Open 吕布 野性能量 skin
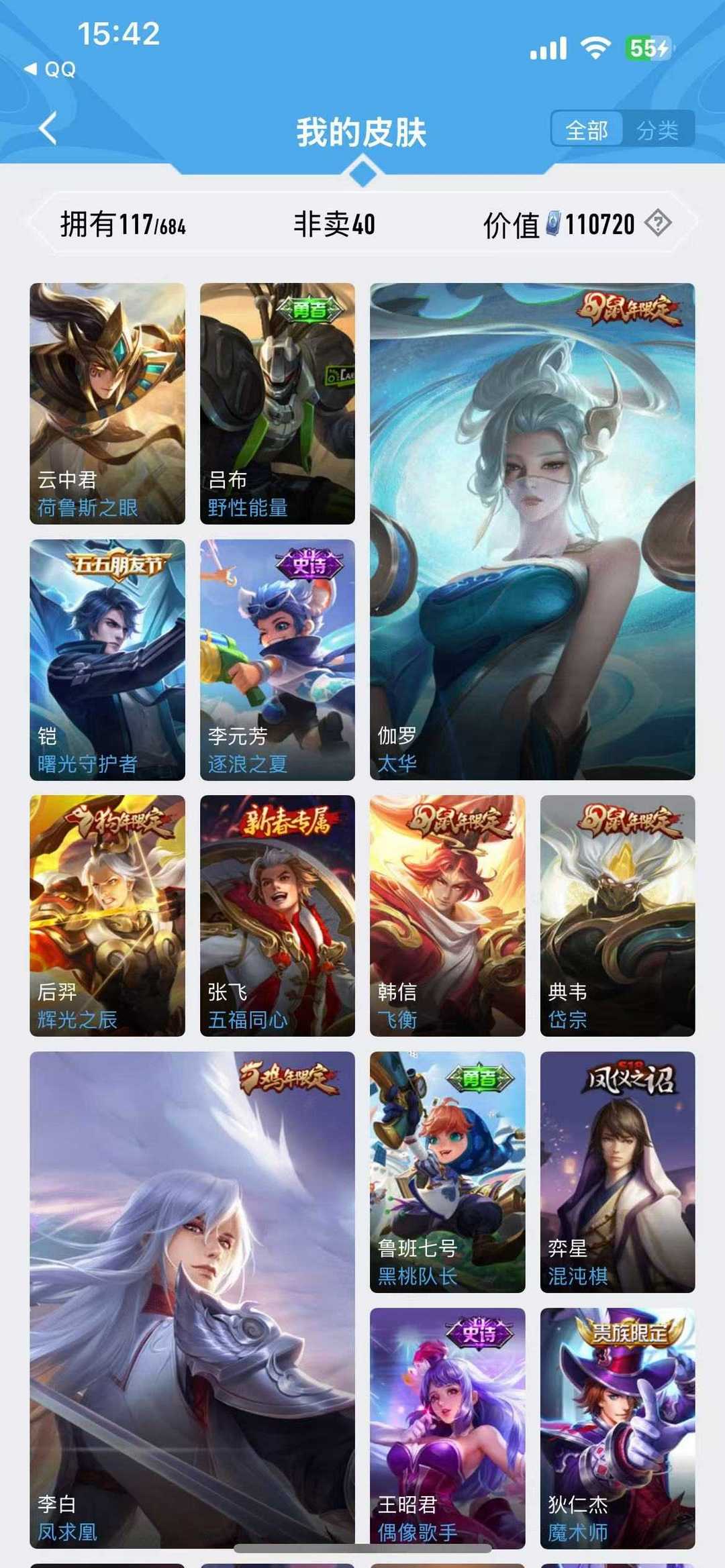This screenshot has width=725, height=1568. [277, 403]
